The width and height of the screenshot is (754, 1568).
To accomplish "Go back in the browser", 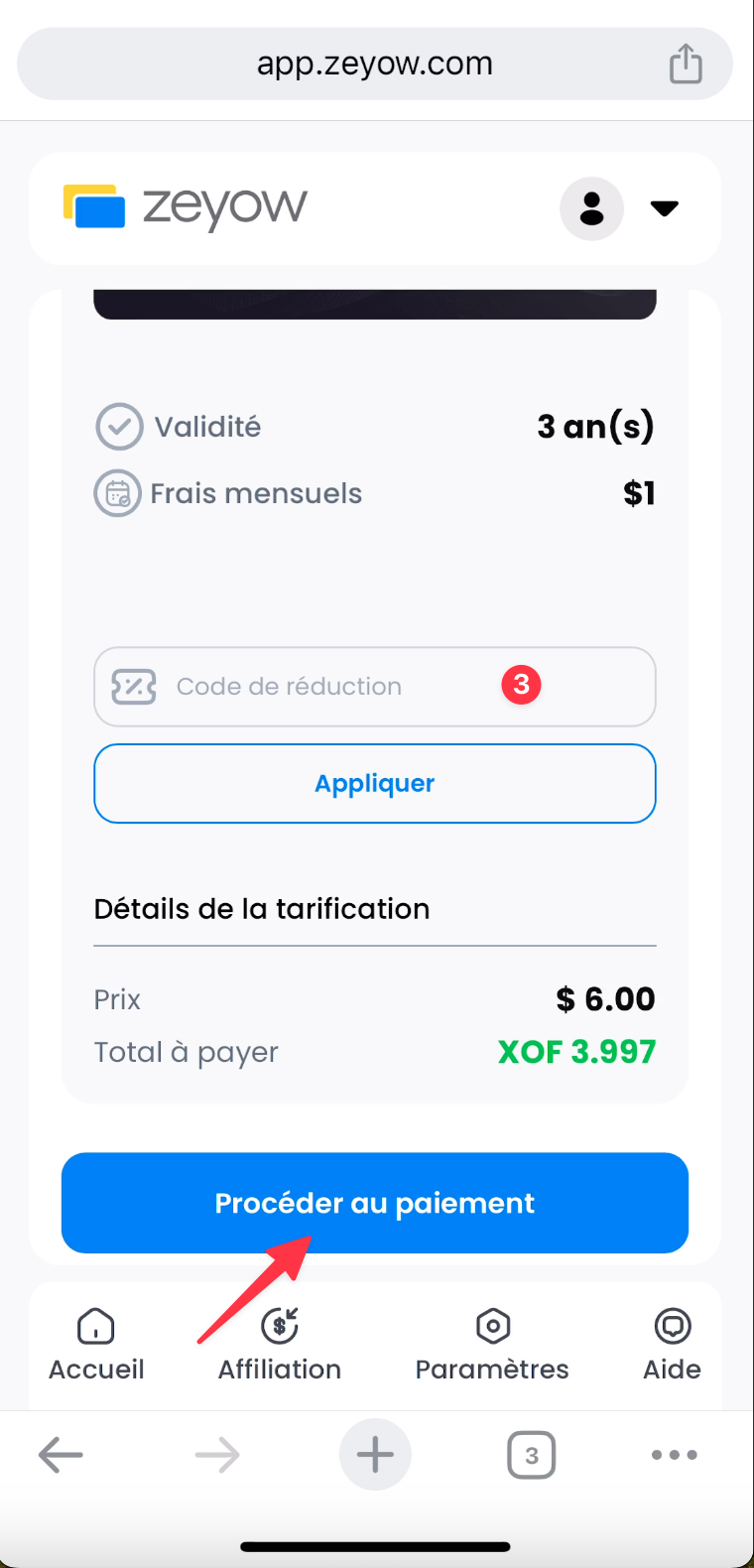I will coord(61,1455).
